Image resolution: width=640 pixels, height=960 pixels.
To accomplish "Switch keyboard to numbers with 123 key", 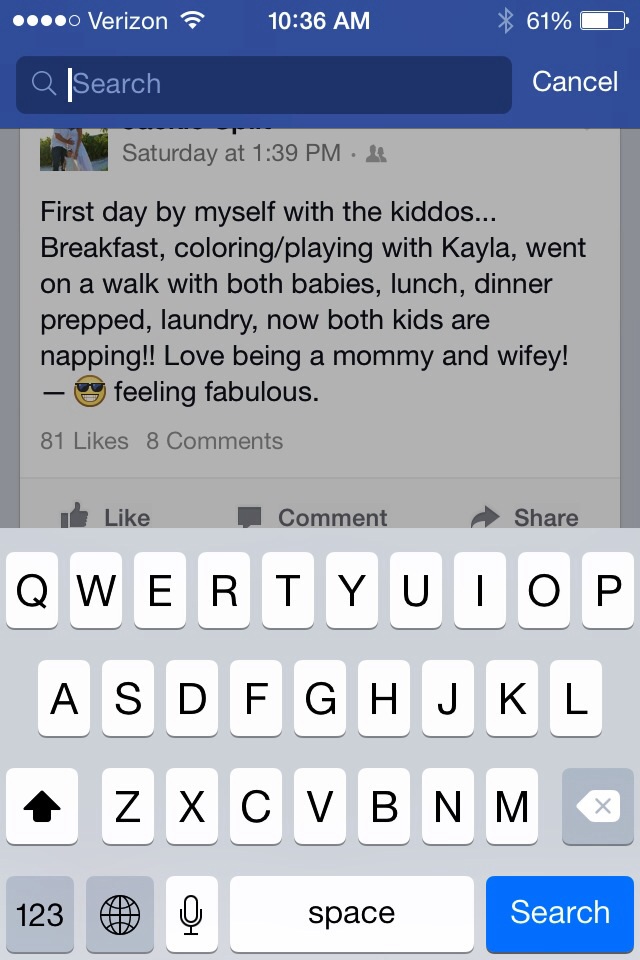I will point(40,913).
